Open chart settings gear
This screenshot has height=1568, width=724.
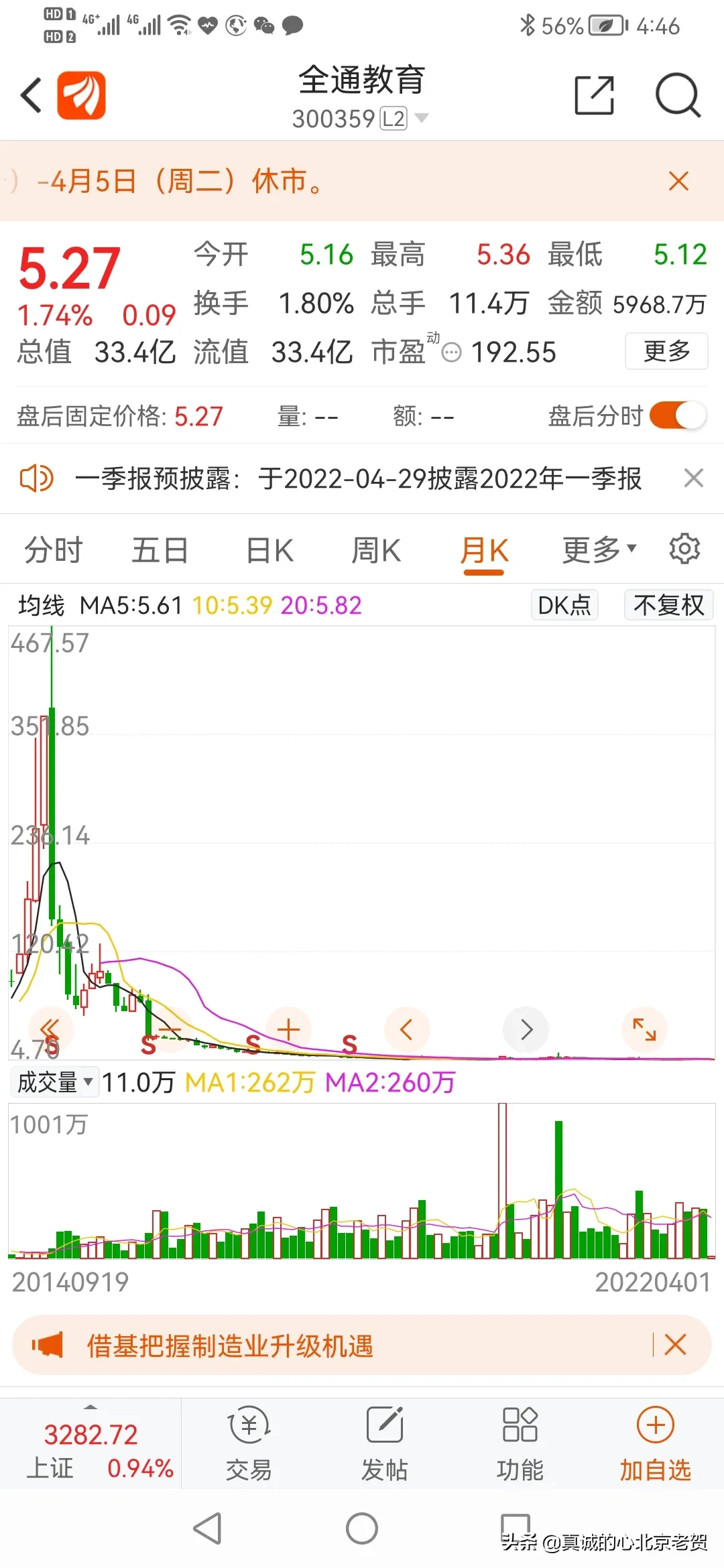684,549
